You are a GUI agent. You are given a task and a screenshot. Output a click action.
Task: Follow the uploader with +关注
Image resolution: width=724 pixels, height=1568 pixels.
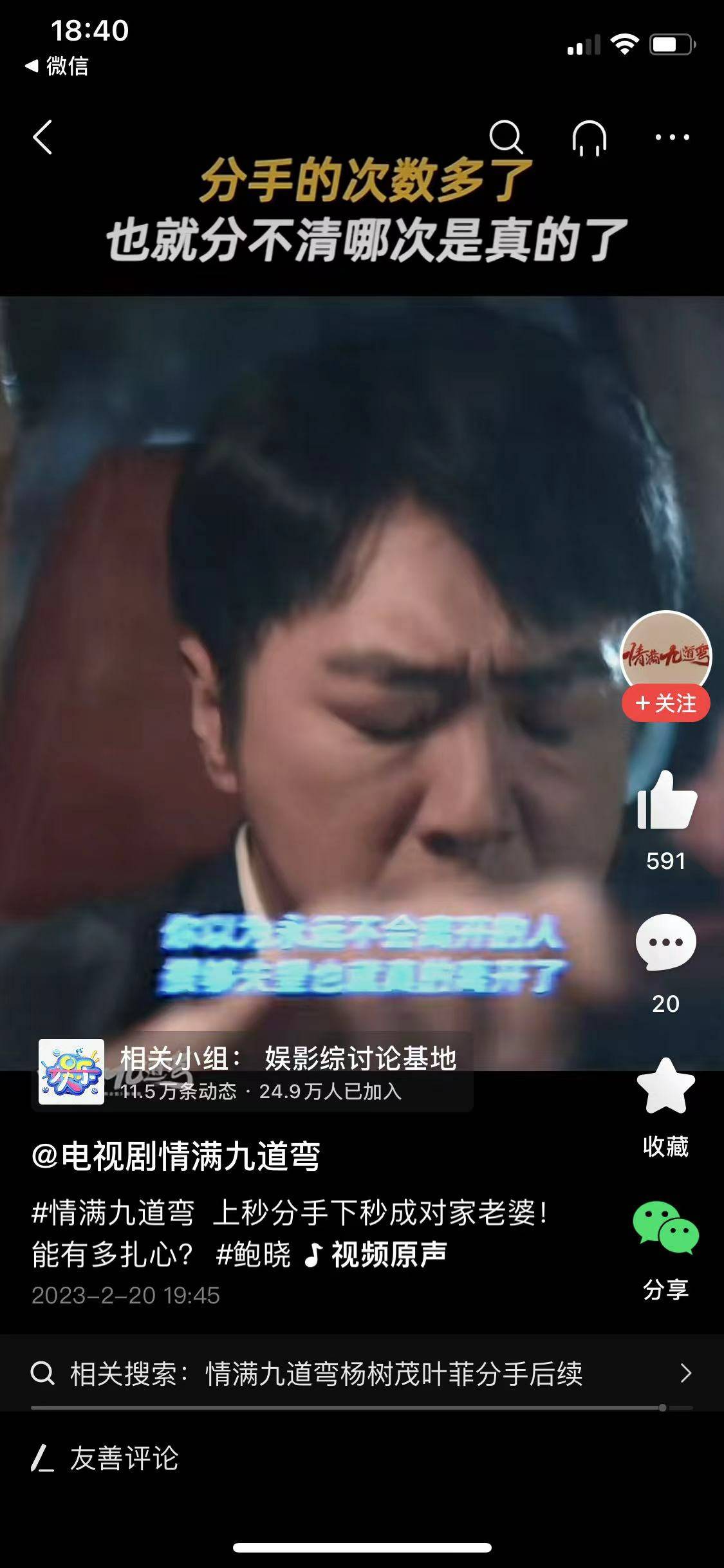pyautogui.click(x=665, y=703)
